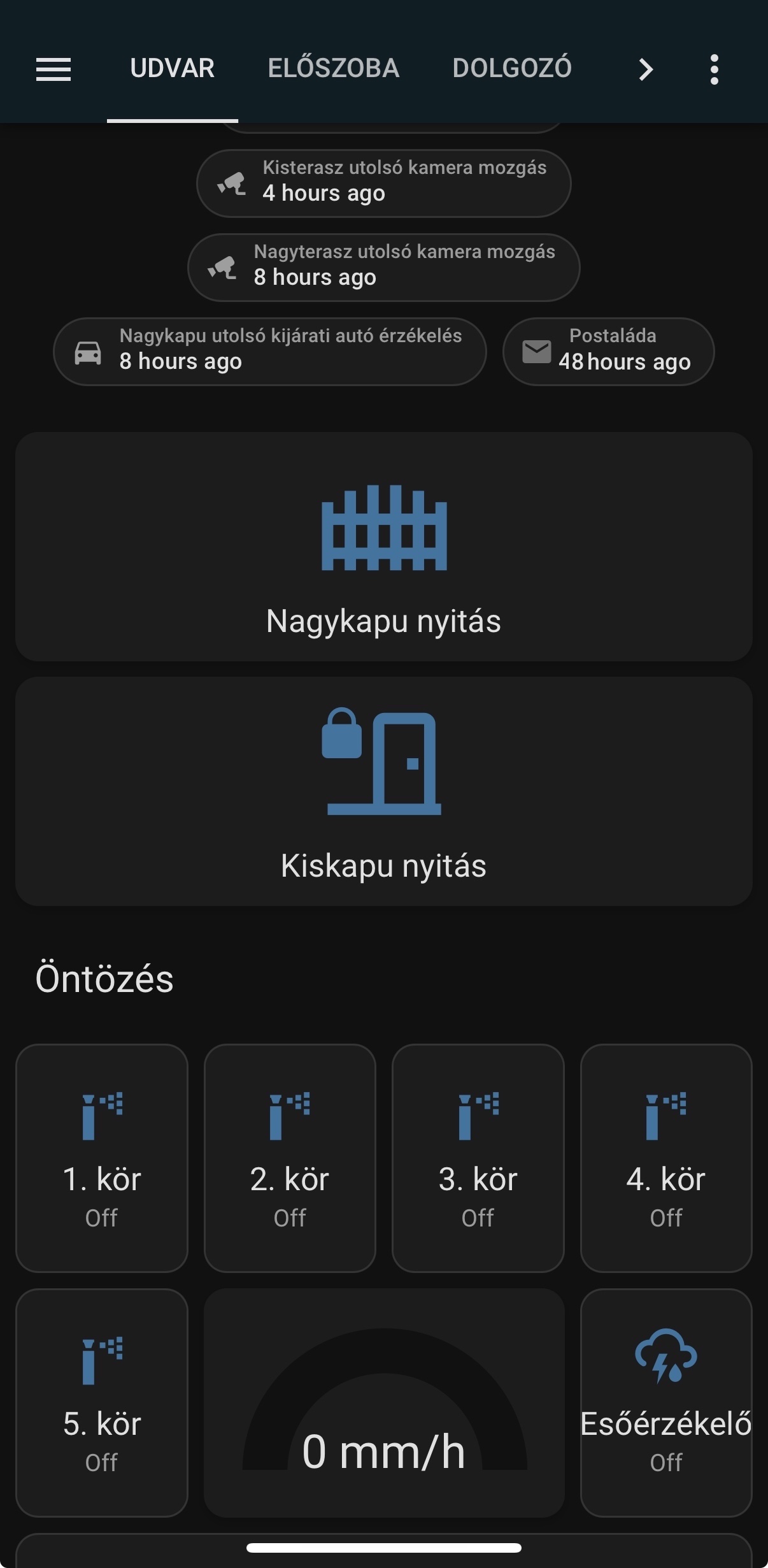This screenshot has width=768, height=1568.
Task: Toggle irrigation 3. kör
Action: coord(478,1158)
